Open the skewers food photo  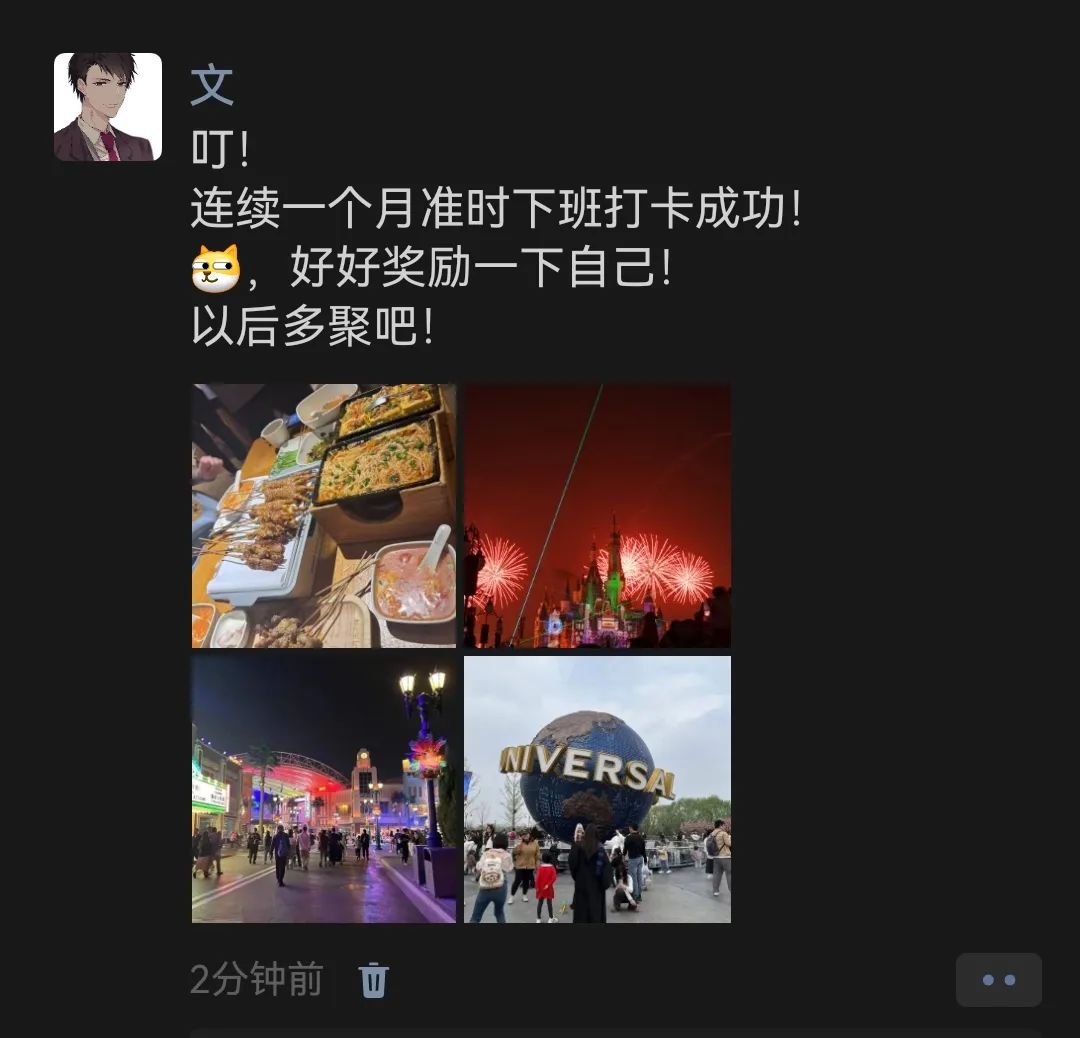[x=323, y=516]
